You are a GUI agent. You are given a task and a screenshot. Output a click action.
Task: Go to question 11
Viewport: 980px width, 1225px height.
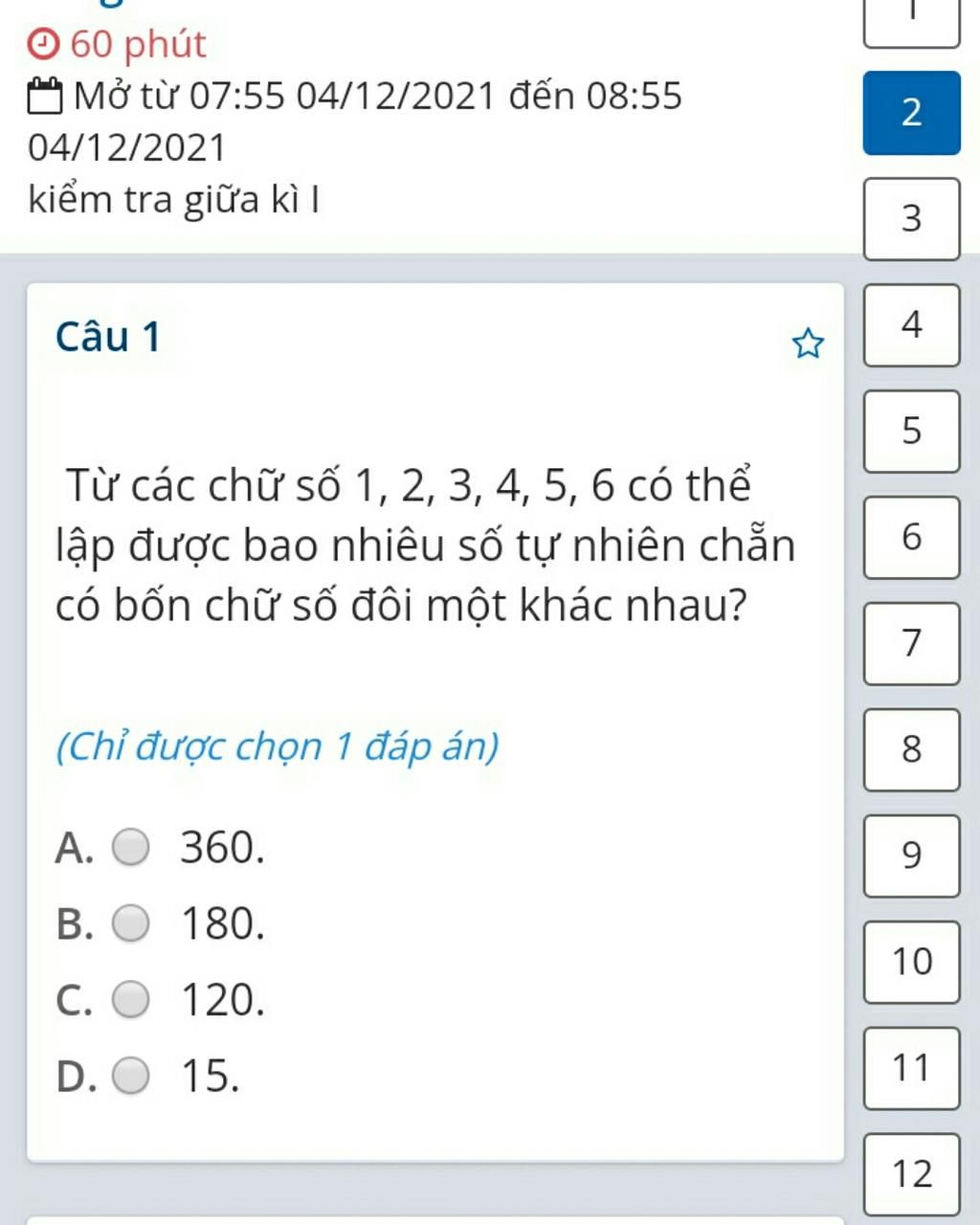click(x=911, y=1069)
